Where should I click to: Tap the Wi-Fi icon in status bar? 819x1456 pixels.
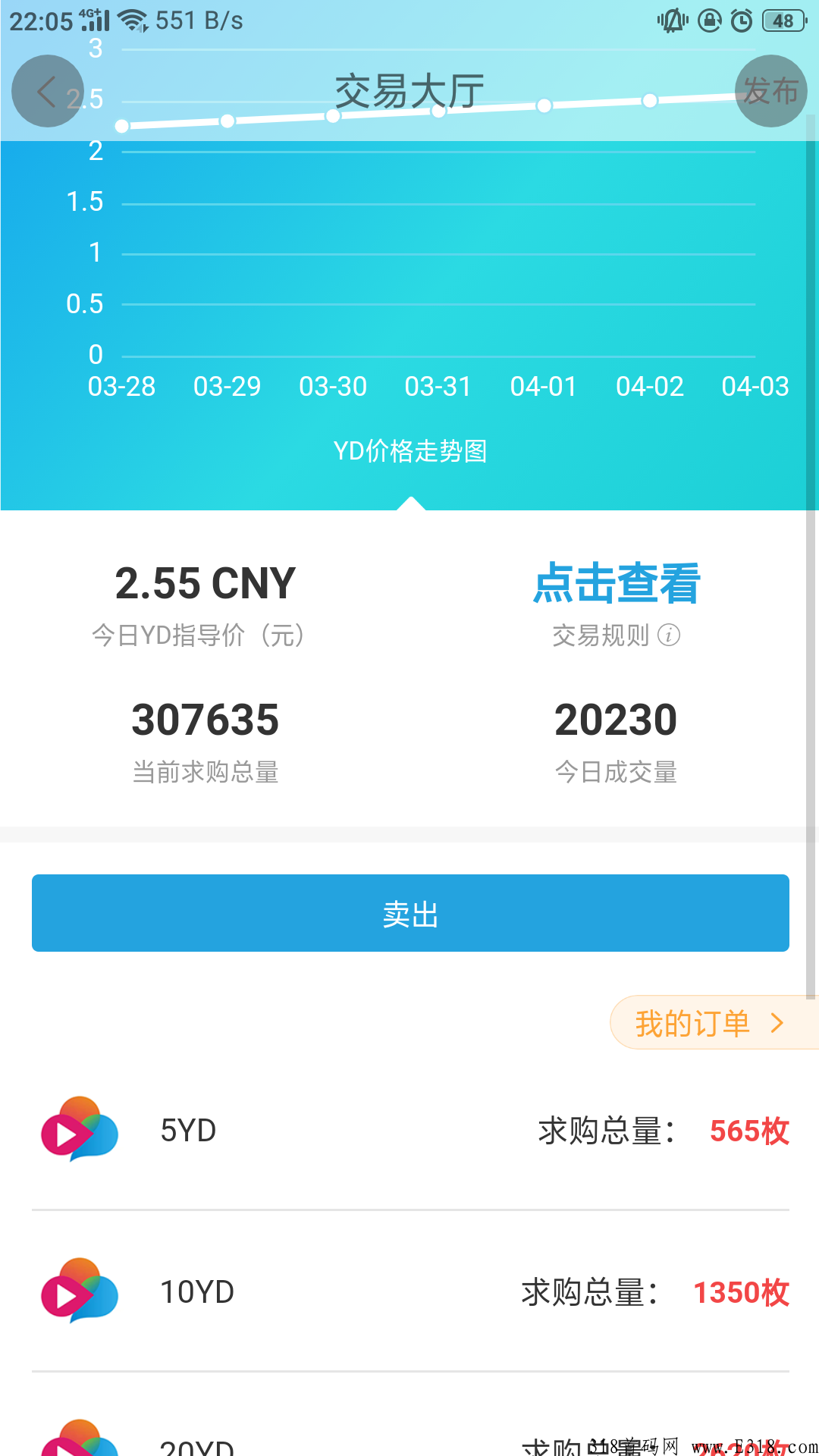coord(133,20)
